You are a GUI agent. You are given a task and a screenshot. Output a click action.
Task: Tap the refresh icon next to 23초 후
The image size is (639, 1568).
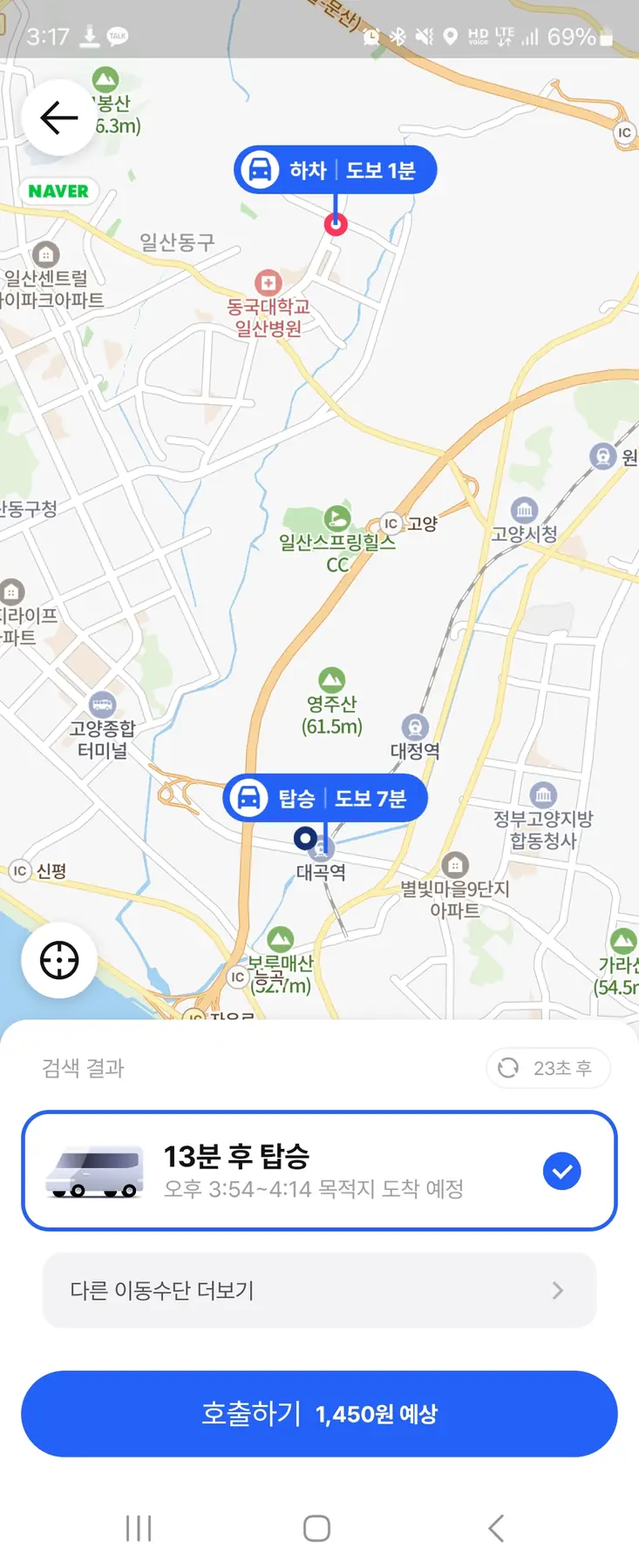[x=507, y=1068]
